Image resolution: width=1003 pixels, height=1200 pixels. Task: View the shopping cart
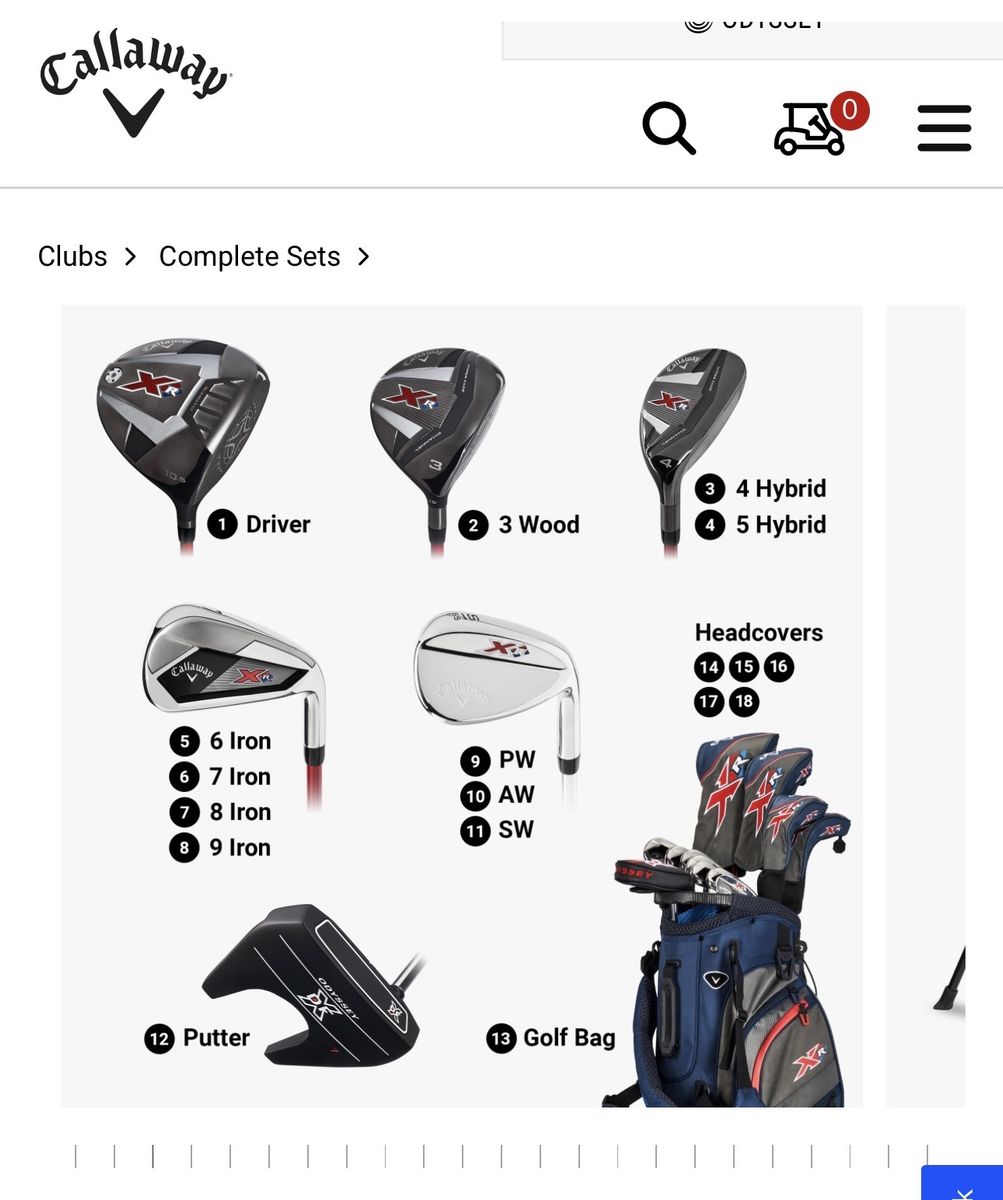(x=812, y=130)
